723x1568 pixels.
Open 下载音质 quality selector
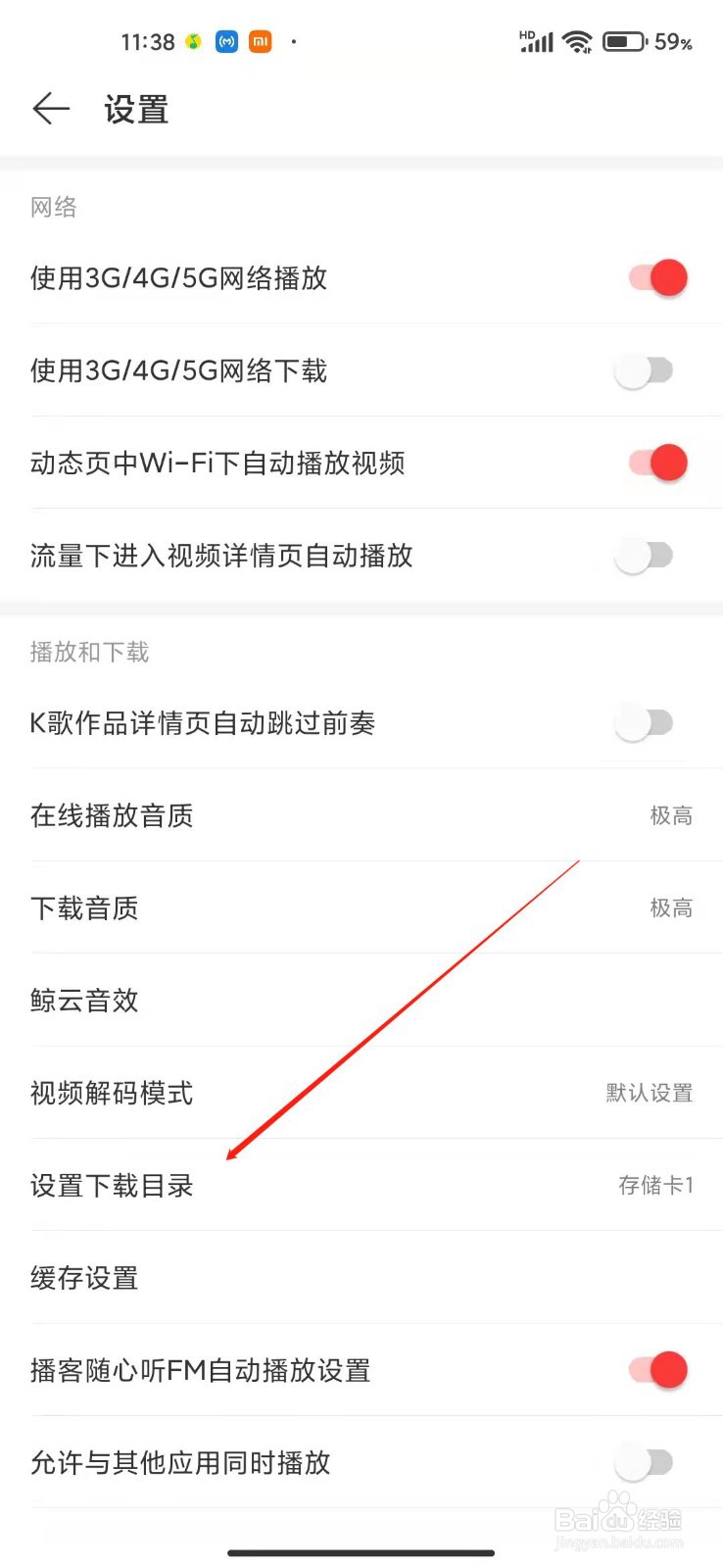click(361, 907)
